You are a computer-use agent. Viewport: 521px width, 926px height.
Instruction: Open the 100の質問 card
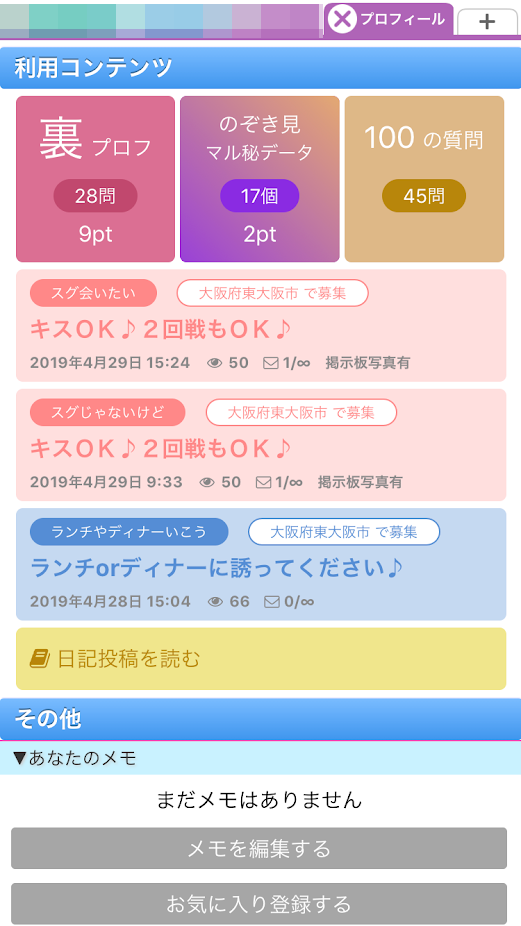(424, 179)
